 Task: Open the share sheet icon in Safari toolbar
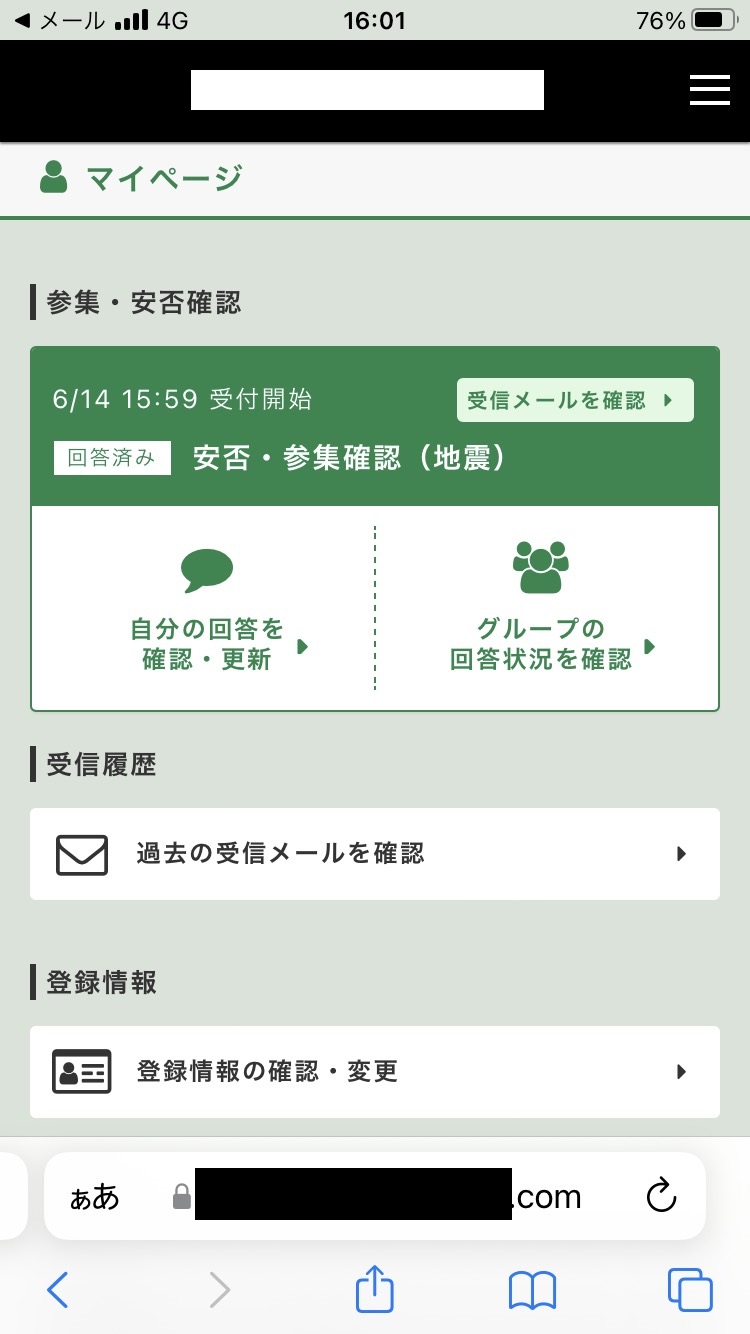coord(374,1290)
